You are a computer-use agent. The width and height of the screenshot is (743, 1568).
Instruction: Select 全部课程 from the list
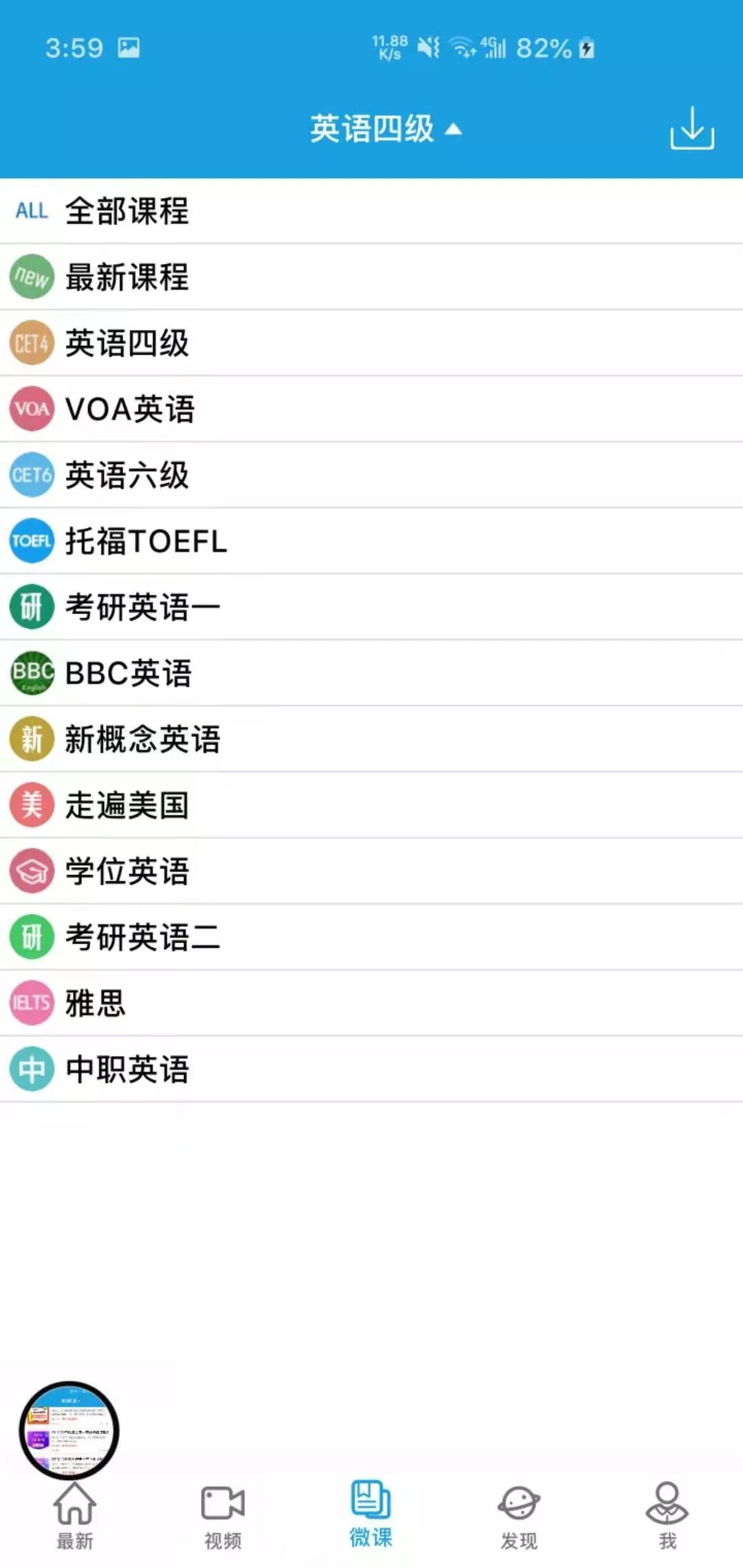tap(371, 211)
